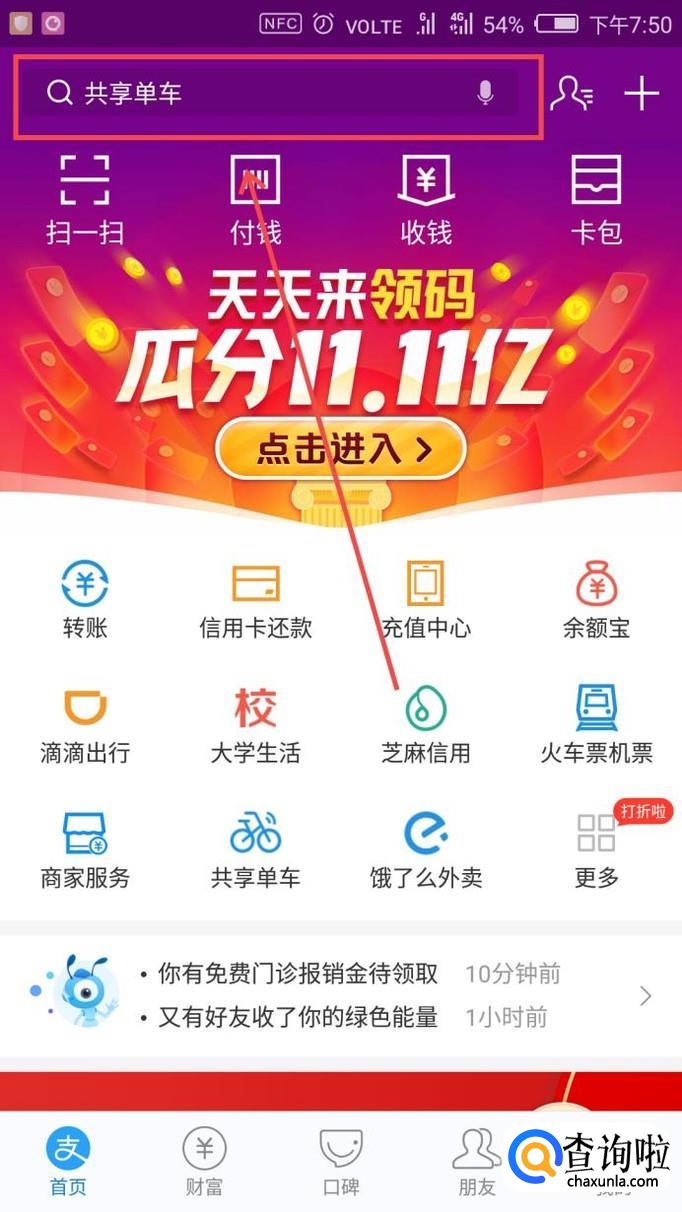Screen dimensions: 682x1212
Task: Tap the voice search microphone
Action: point(485,93)
